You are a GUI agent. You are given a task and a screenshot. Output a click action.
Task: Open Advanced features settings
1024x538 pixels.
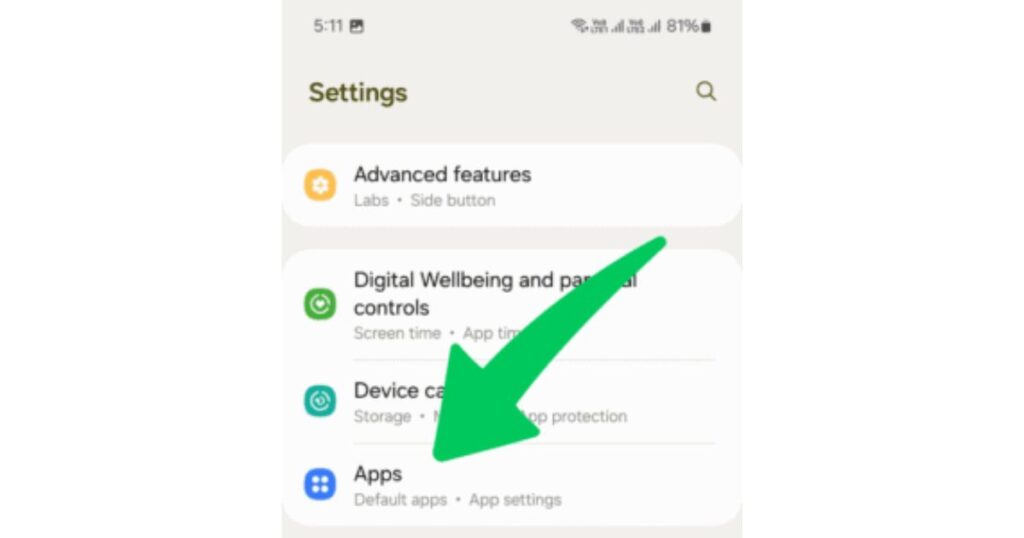pyautogui.click(x=442, y=185)
